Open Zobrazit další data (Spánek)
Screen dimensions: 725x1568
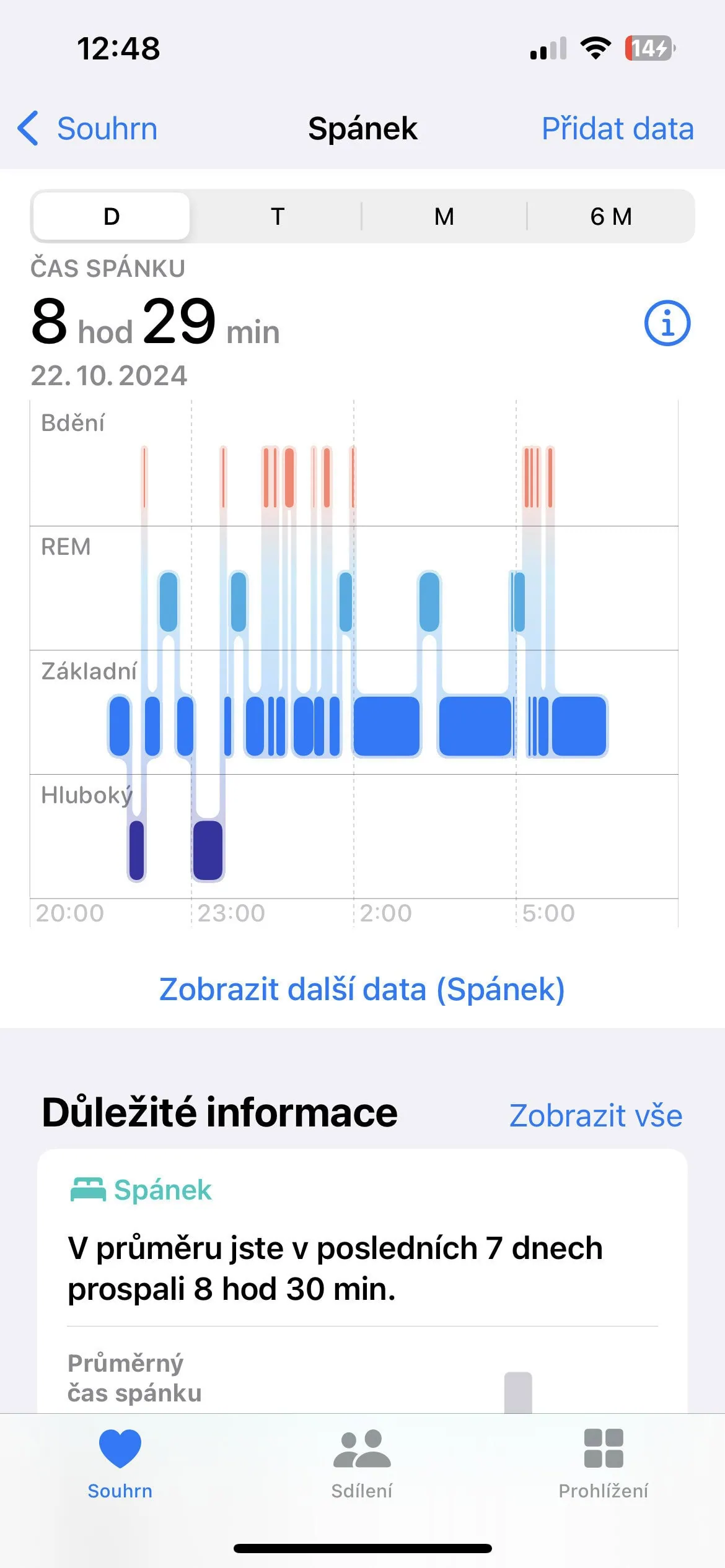pos(362,989)
